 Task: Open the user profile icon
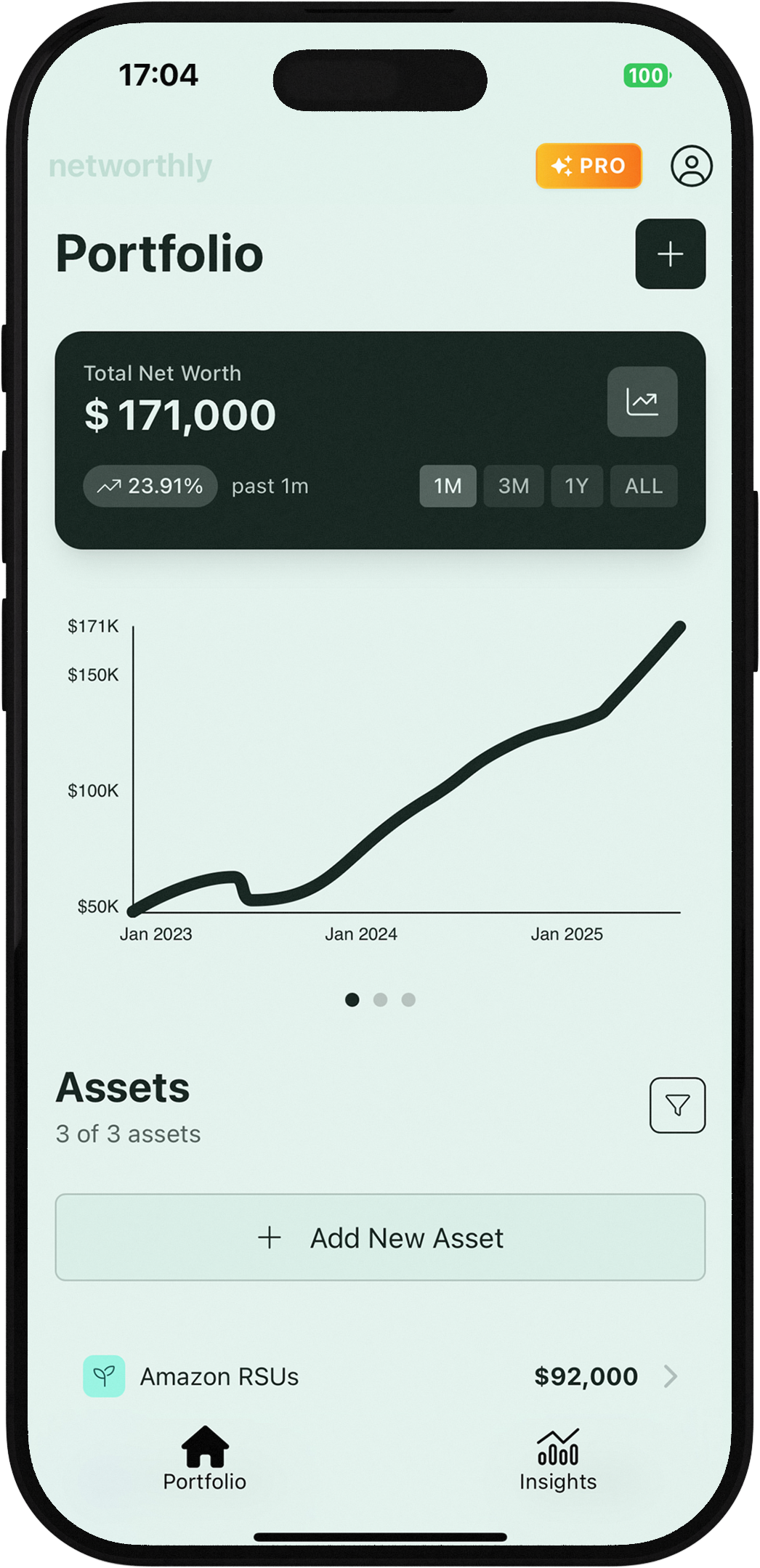coord(691,166)
